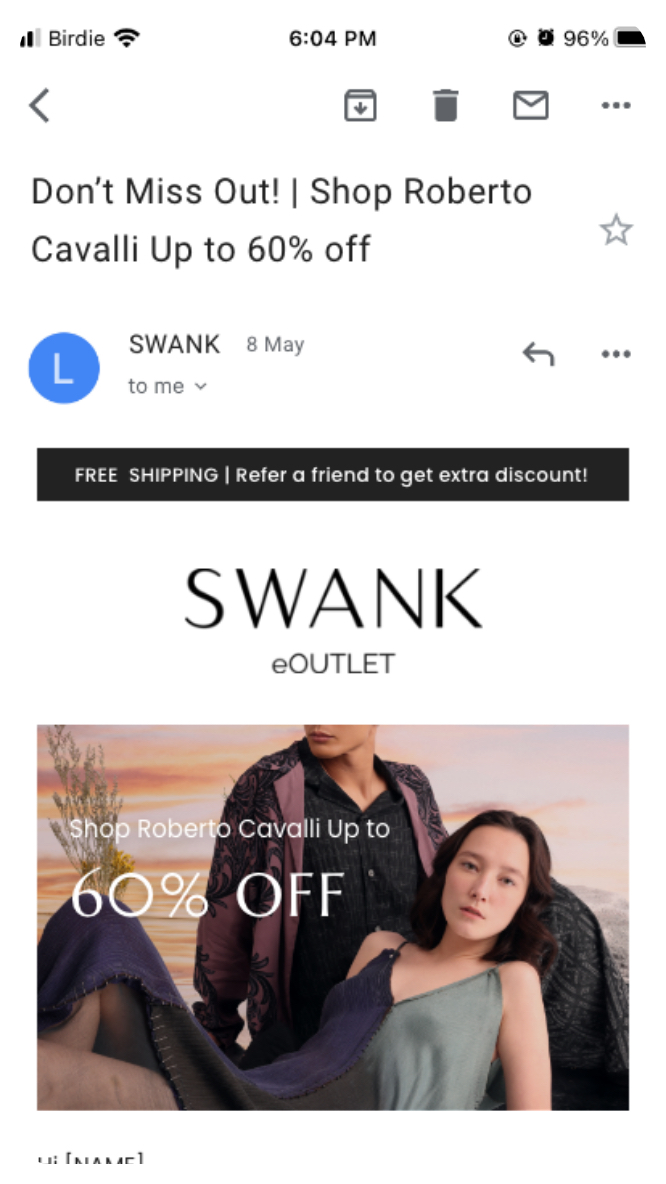This screenshot has height=1184, width=666.
Task: Open the message options beside reply
Action: point(616,353)
